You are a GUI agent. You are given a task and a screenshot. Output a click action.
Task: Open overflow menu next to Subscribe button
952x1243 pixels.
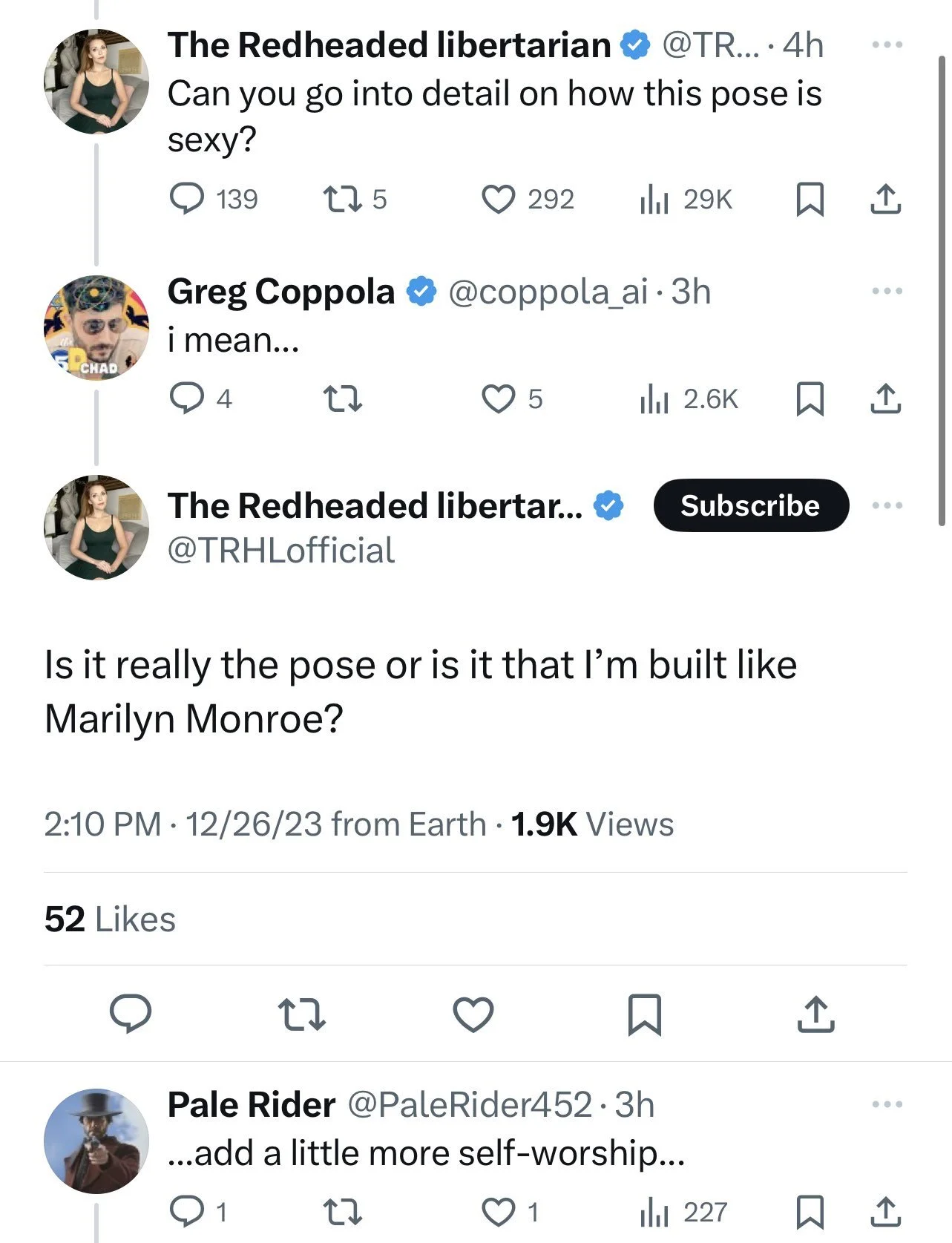(x=887, y=505)
